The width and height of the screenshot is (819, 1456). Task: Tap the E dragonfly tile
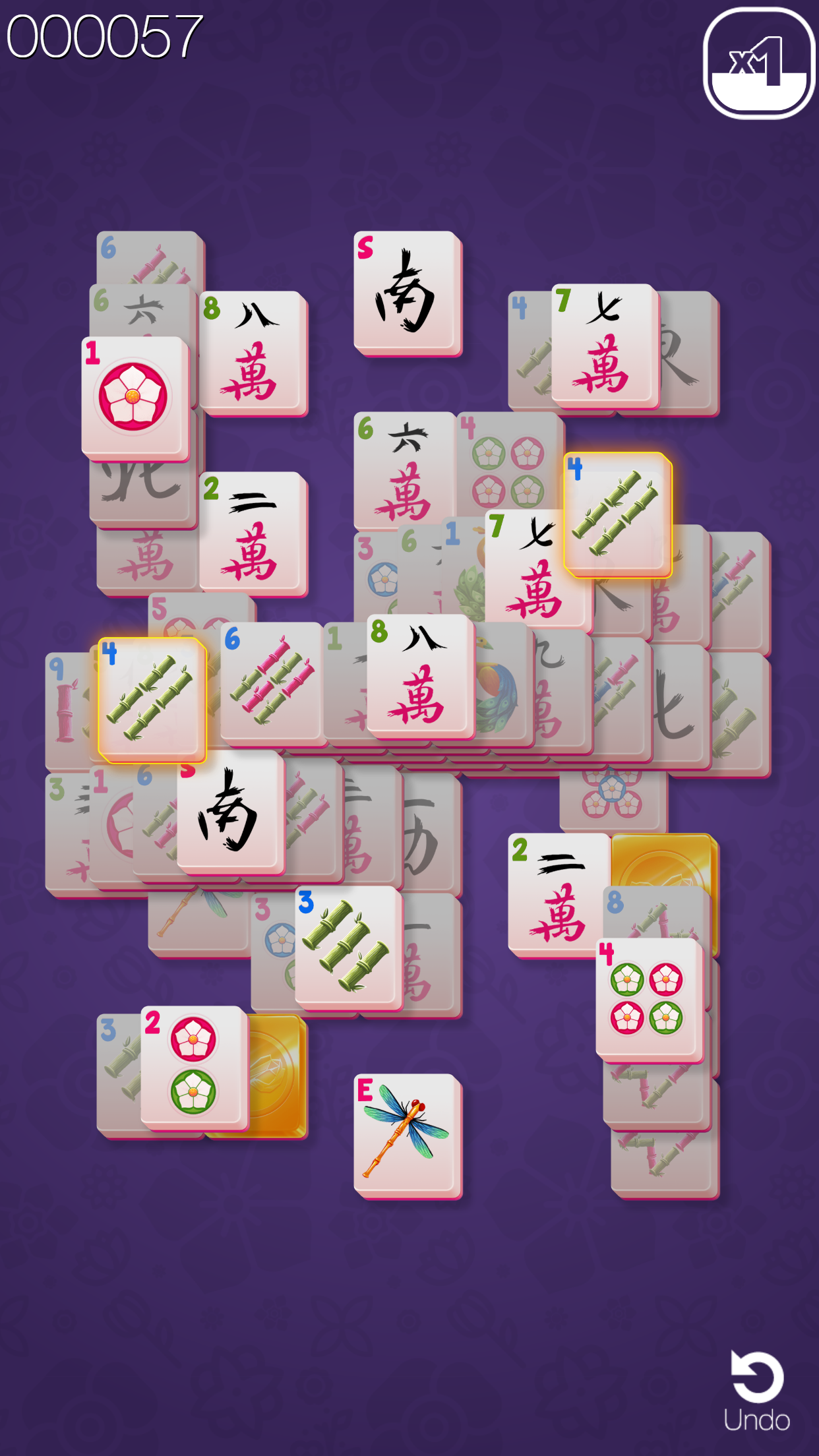click(x=406, y=1133)
